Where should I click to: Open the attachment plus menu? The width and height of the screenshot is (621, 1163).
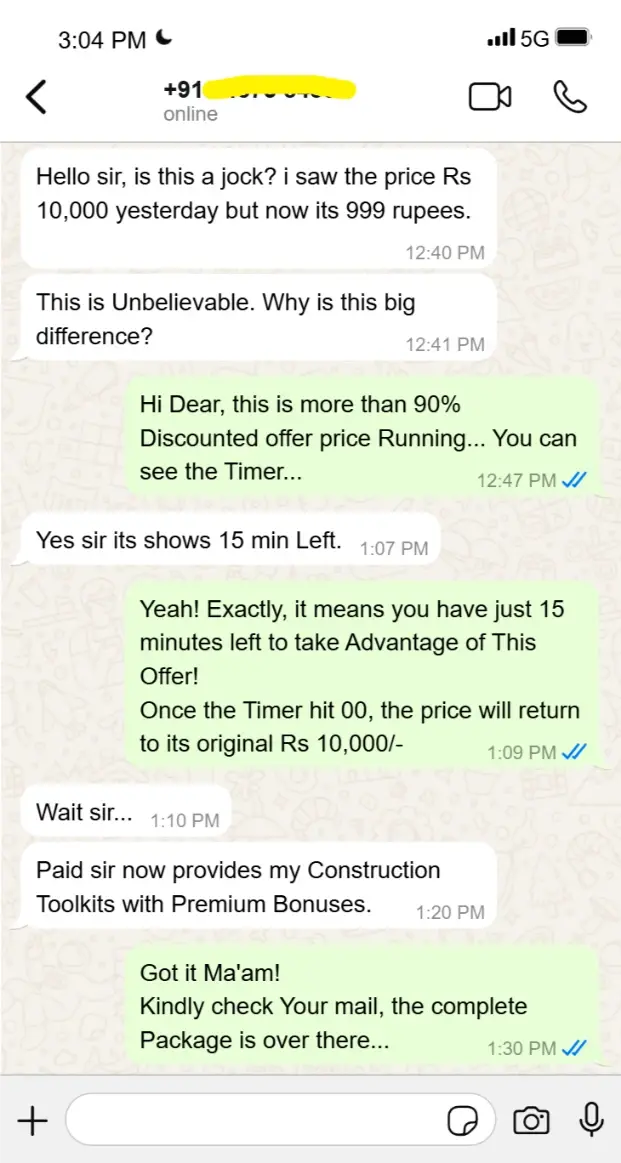[33, 1121]
